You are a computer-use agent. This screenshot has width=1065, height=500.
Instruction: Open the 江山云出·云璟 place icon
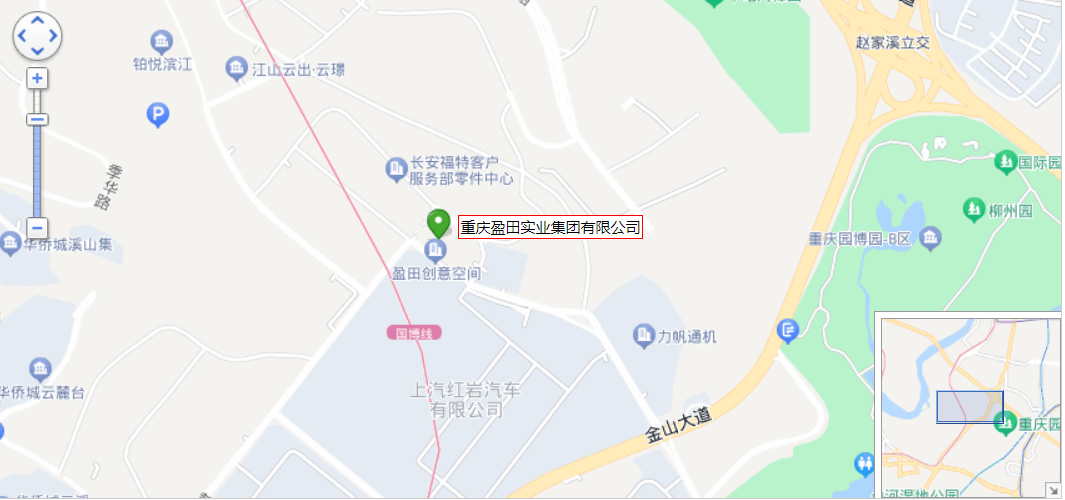(236, 69)
